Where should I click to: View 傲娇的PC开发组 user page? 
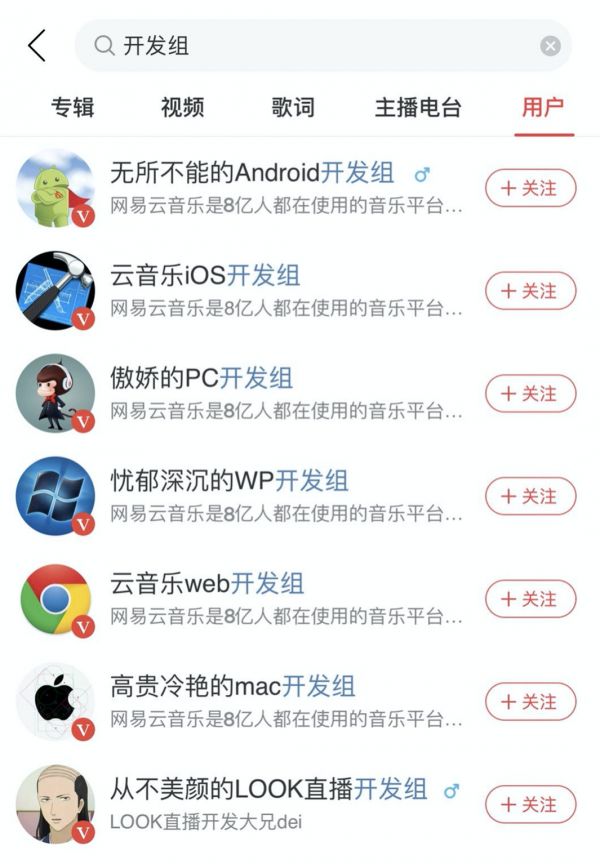201,378
